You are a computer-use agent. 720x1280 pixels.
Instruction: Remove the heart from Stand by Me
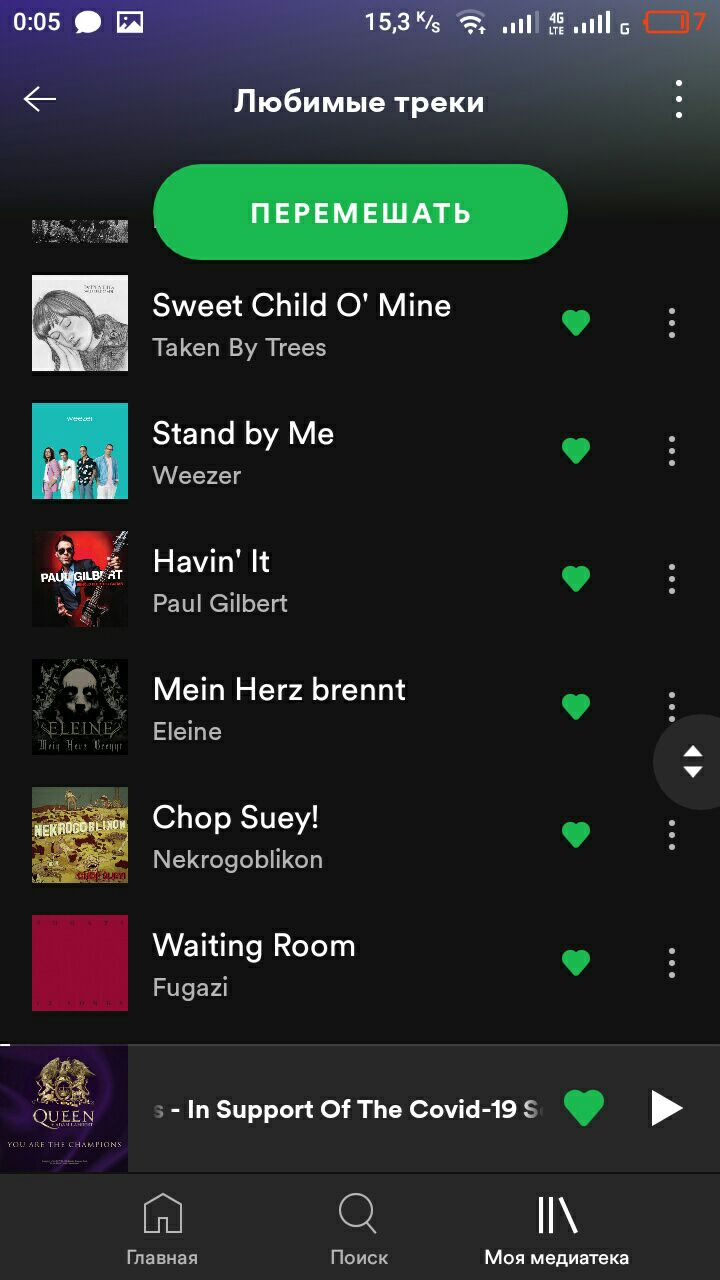pos(576,451)
